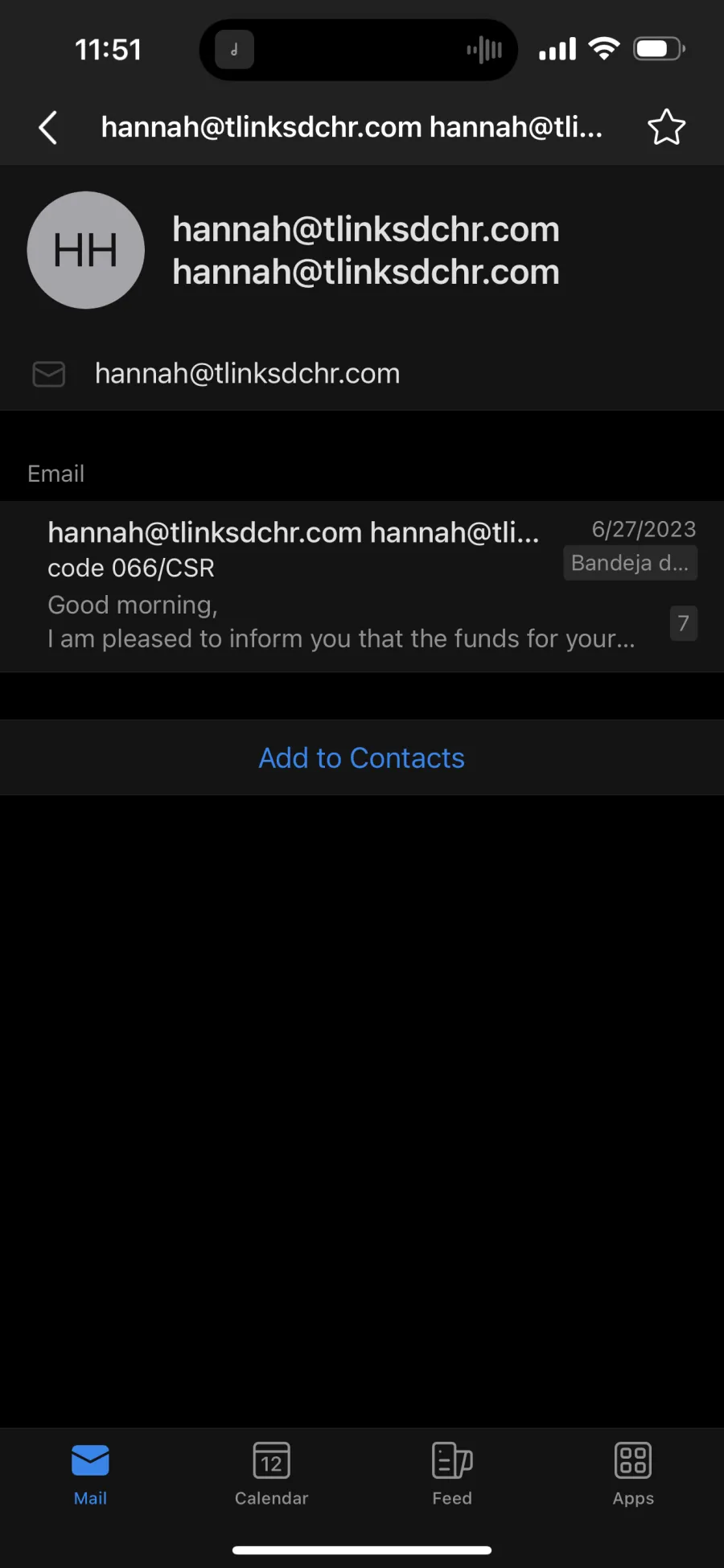
Task: Open the Apps tab
Action: [x=633, y=1475]
